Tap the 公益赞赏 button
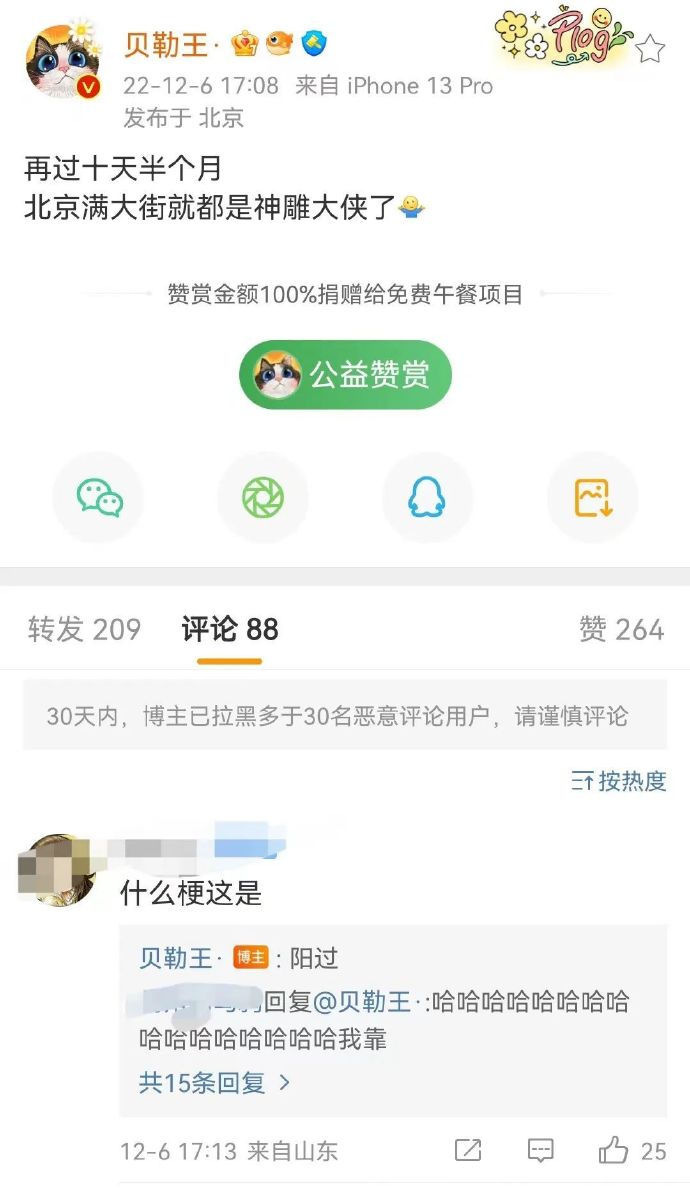This screenshot has width=690, height=1190. pyautogui.click(x=345, y=375)
